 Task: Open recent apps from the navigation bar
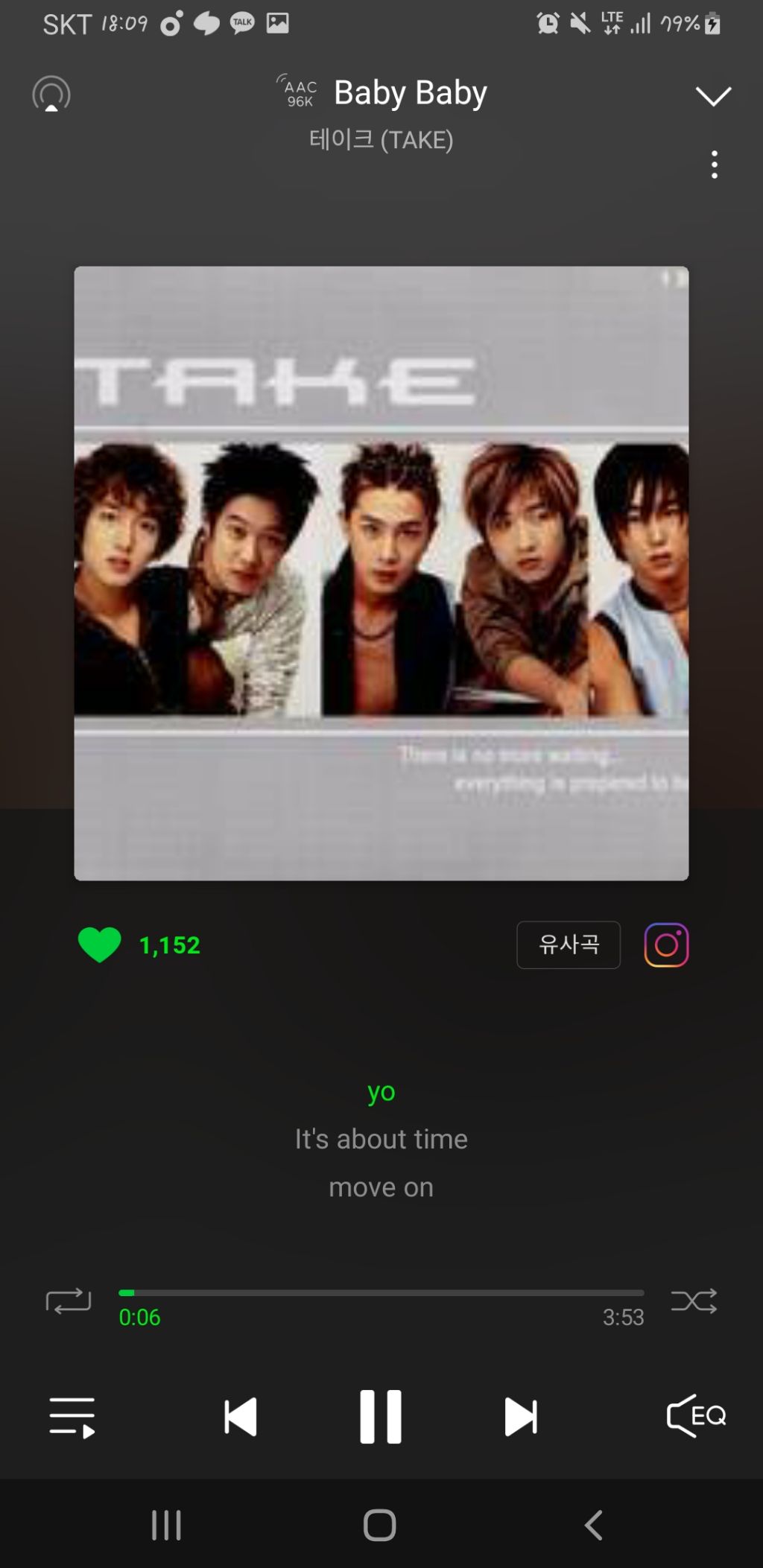[166, 1525]
